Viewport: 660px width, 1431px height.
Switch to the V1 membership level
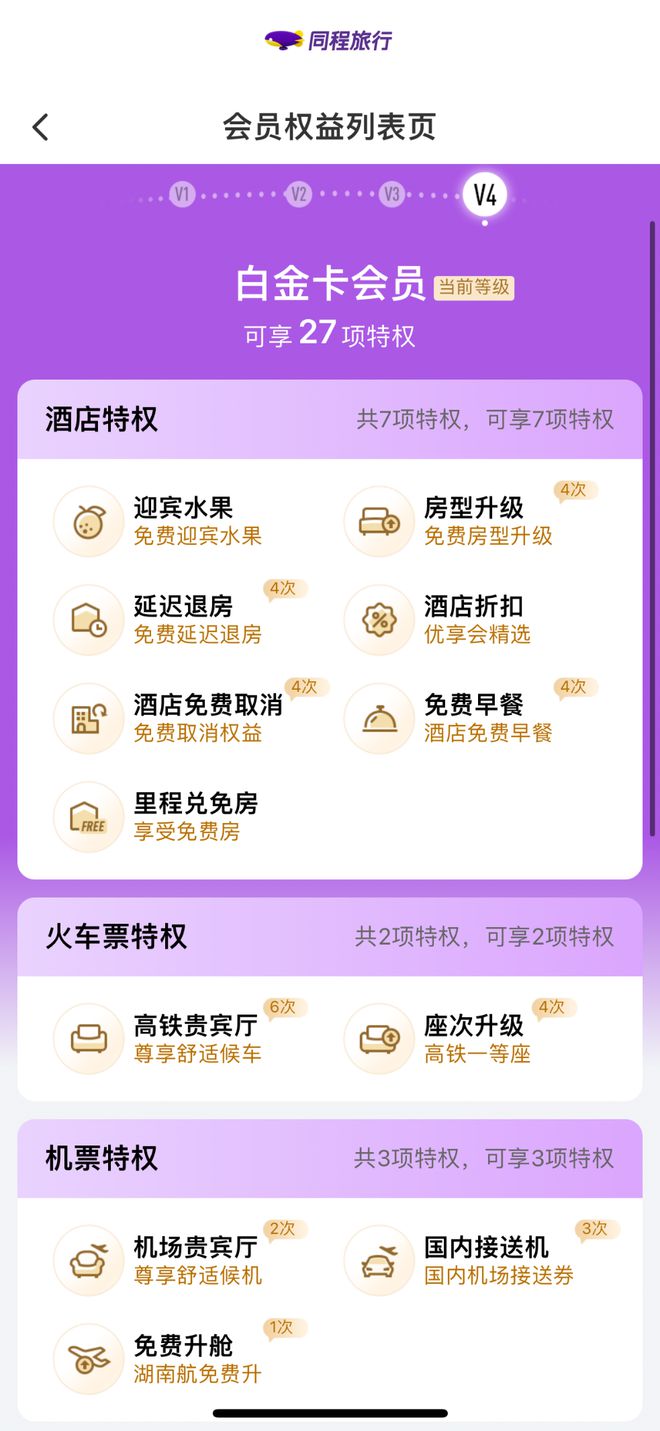click(x=181, y=194)
